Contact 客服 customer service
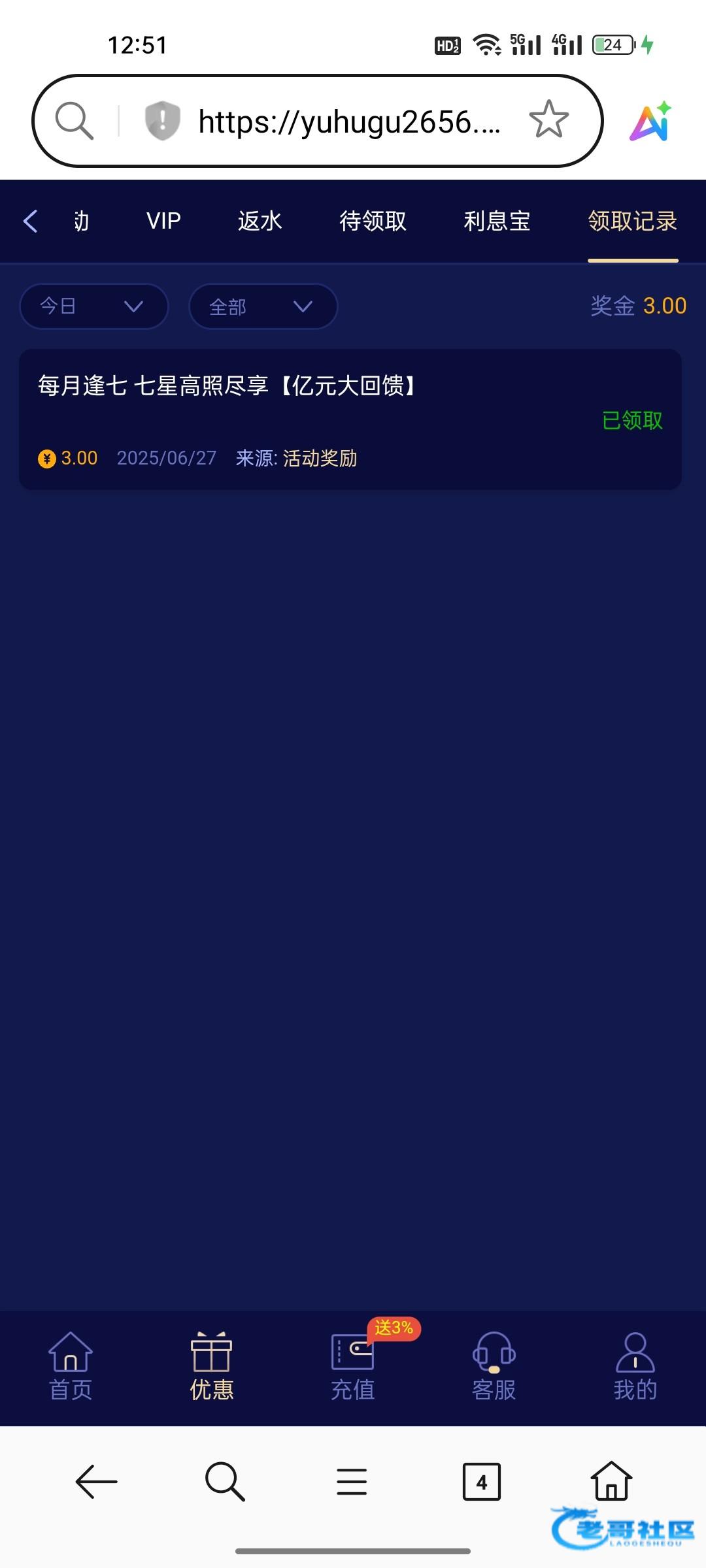This screenshot has height=1568, width=706. pos(494,1367)
